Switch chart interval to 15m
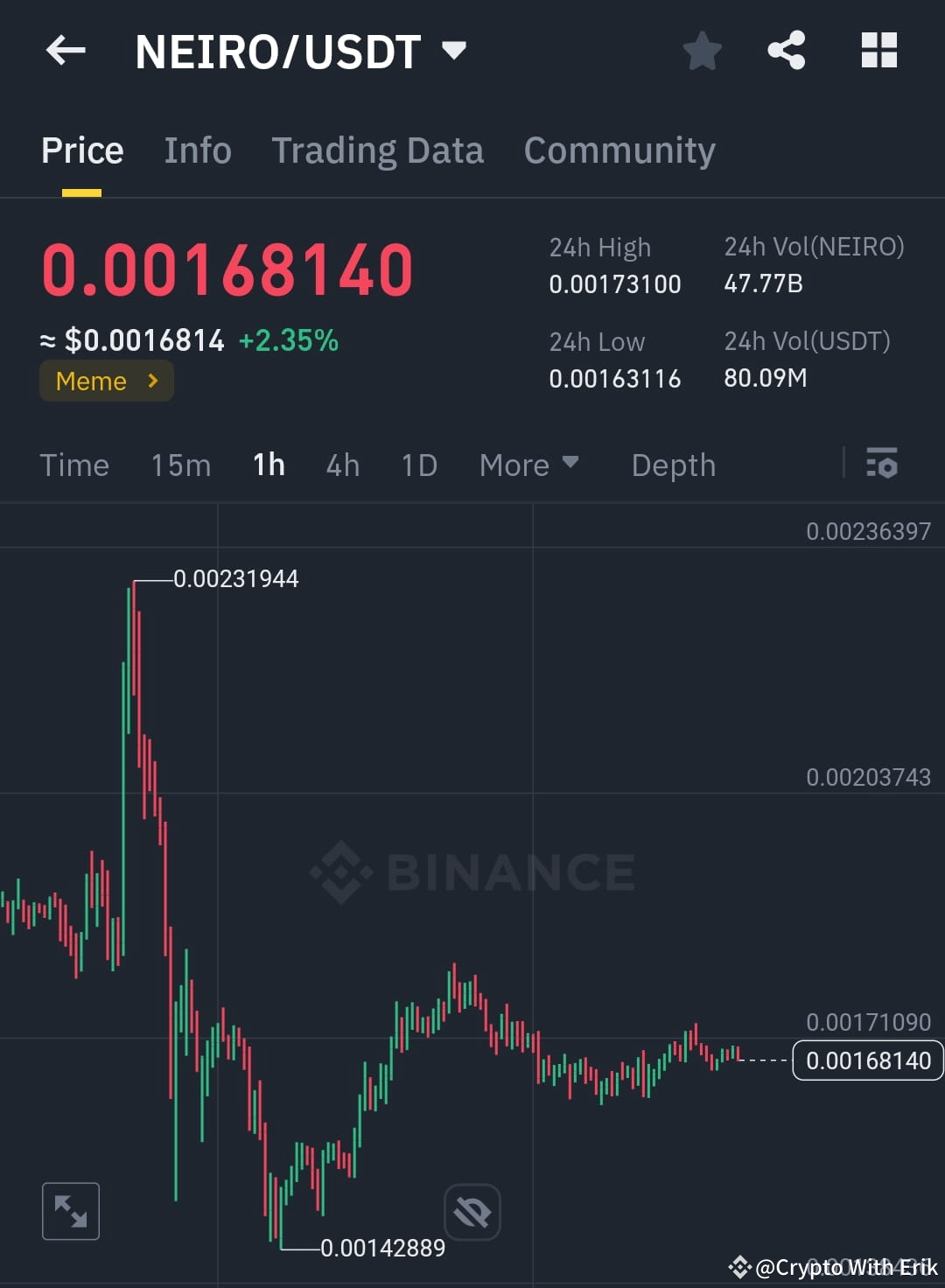945x1288 pixels. pyautogui.click(x=180, y=465)
